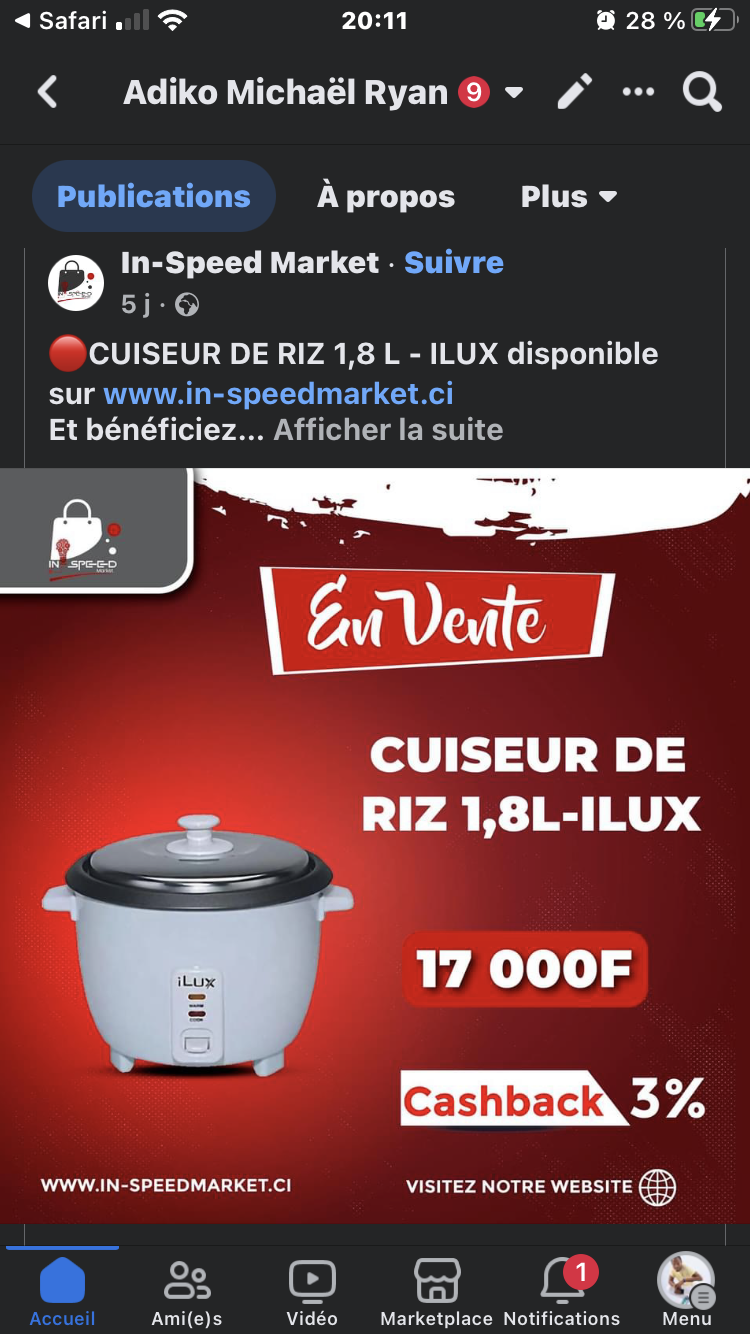750x1334 pixels.
Task: Select the Publications tab
Action: pyautogui.click(x=154, y=196)
